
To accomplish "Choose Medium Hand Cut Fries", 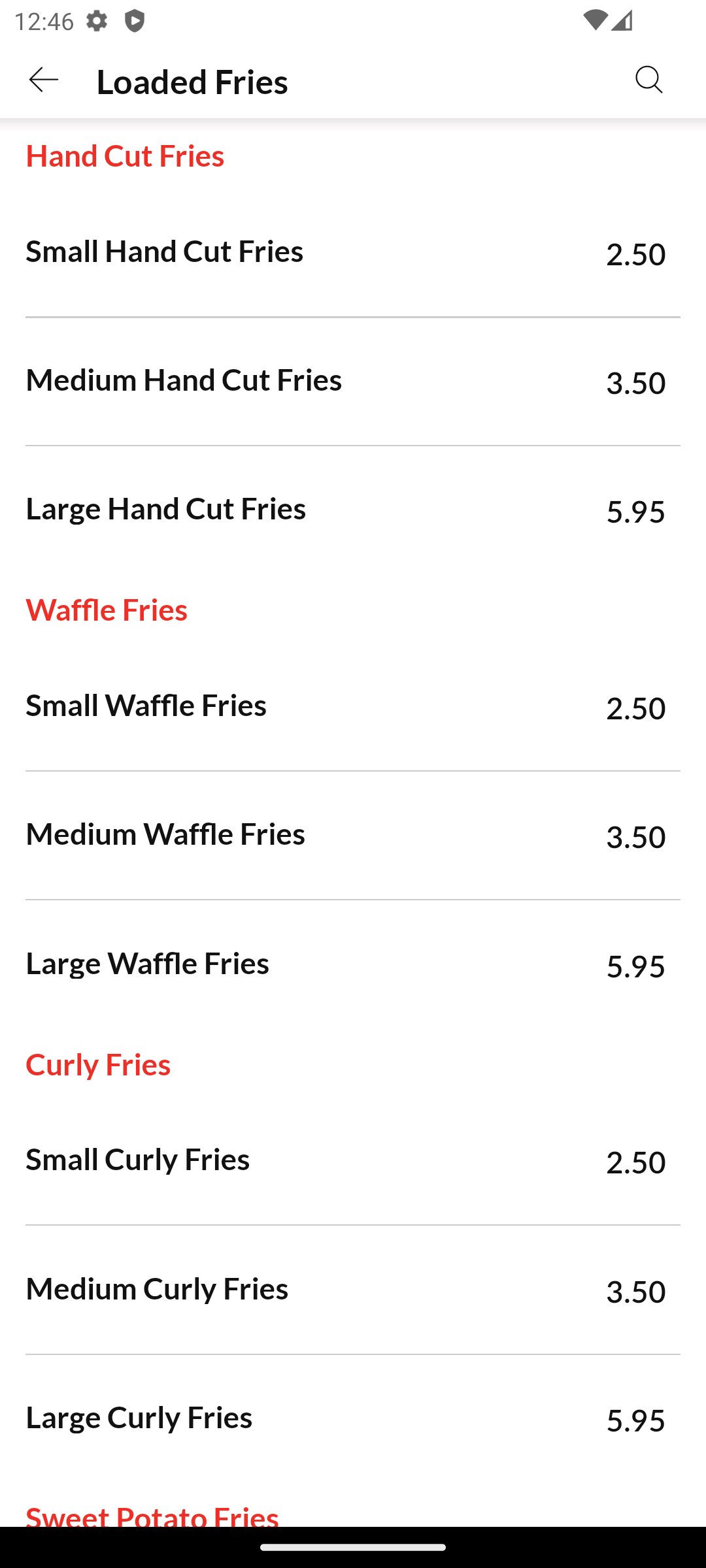I will click(353, 382).
